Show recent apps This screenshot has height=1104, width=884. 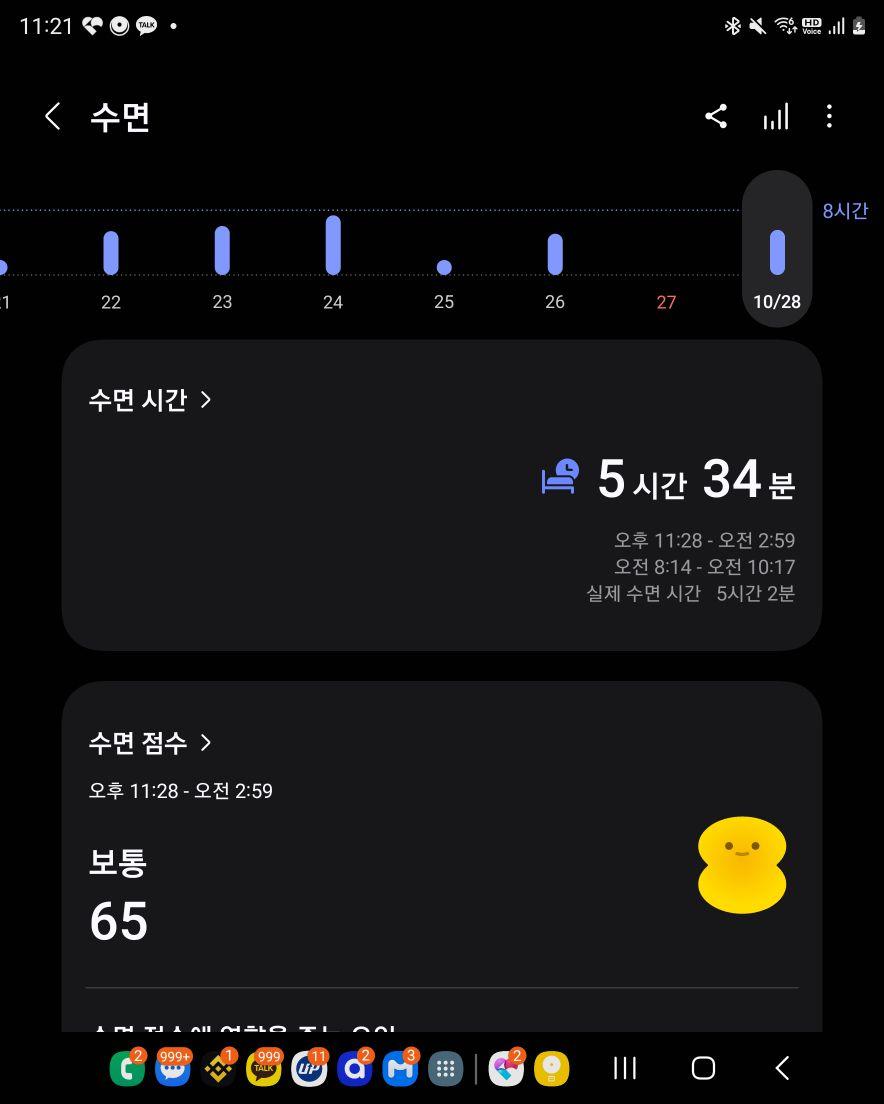pos(625,1069)
